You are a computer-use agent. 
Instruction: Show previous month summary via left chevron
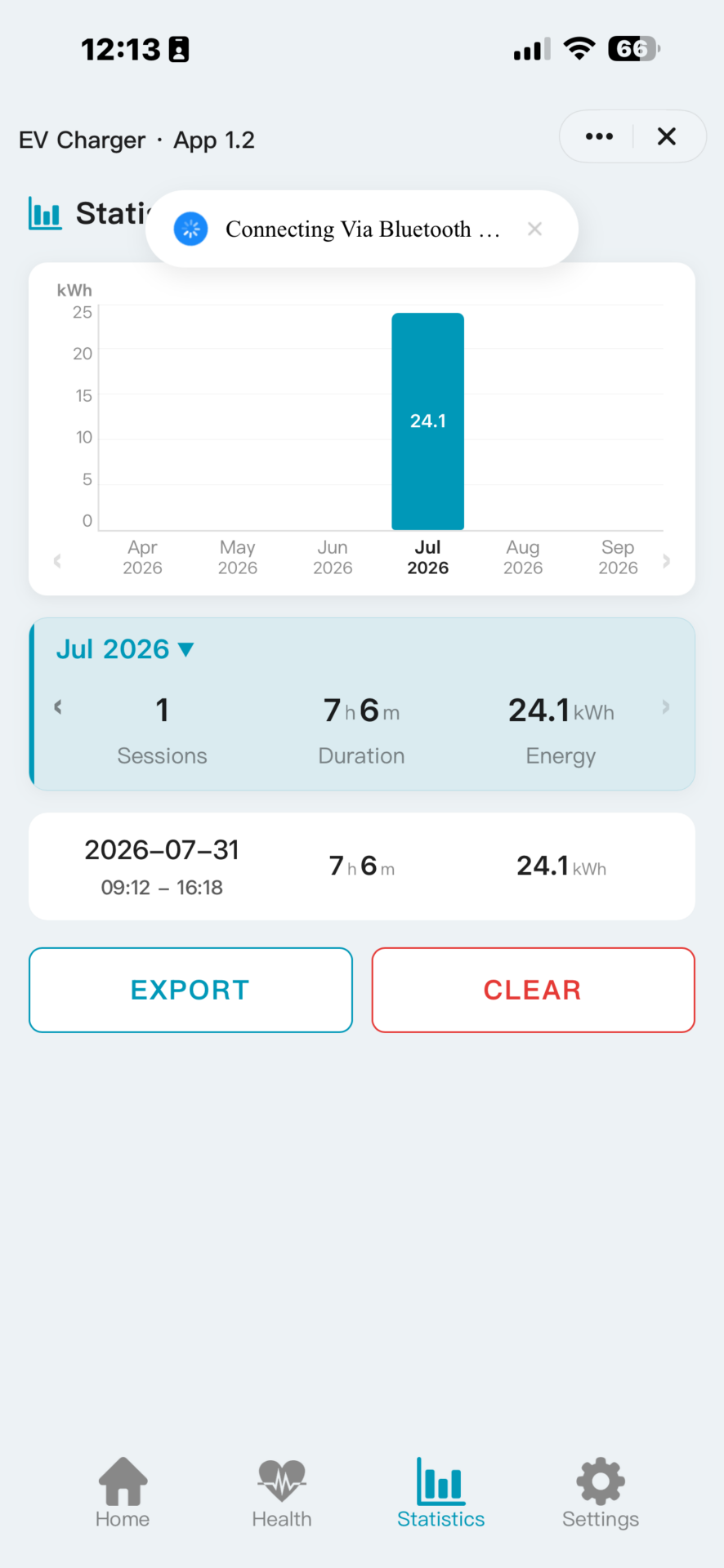[x=58, y=707]
